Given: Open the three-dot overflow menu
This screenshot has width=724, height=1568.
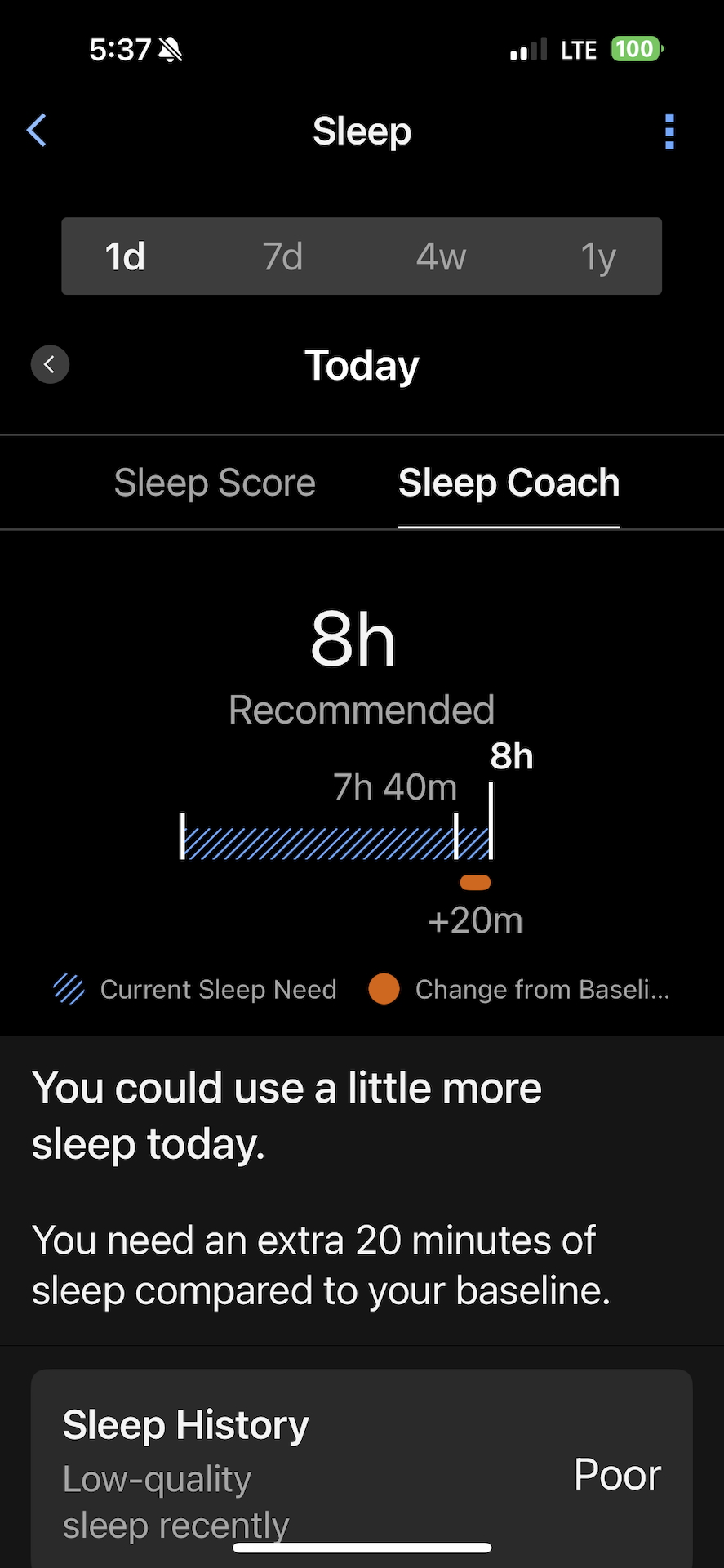Looking at the screenshot, I should click(x=669, y=131).
